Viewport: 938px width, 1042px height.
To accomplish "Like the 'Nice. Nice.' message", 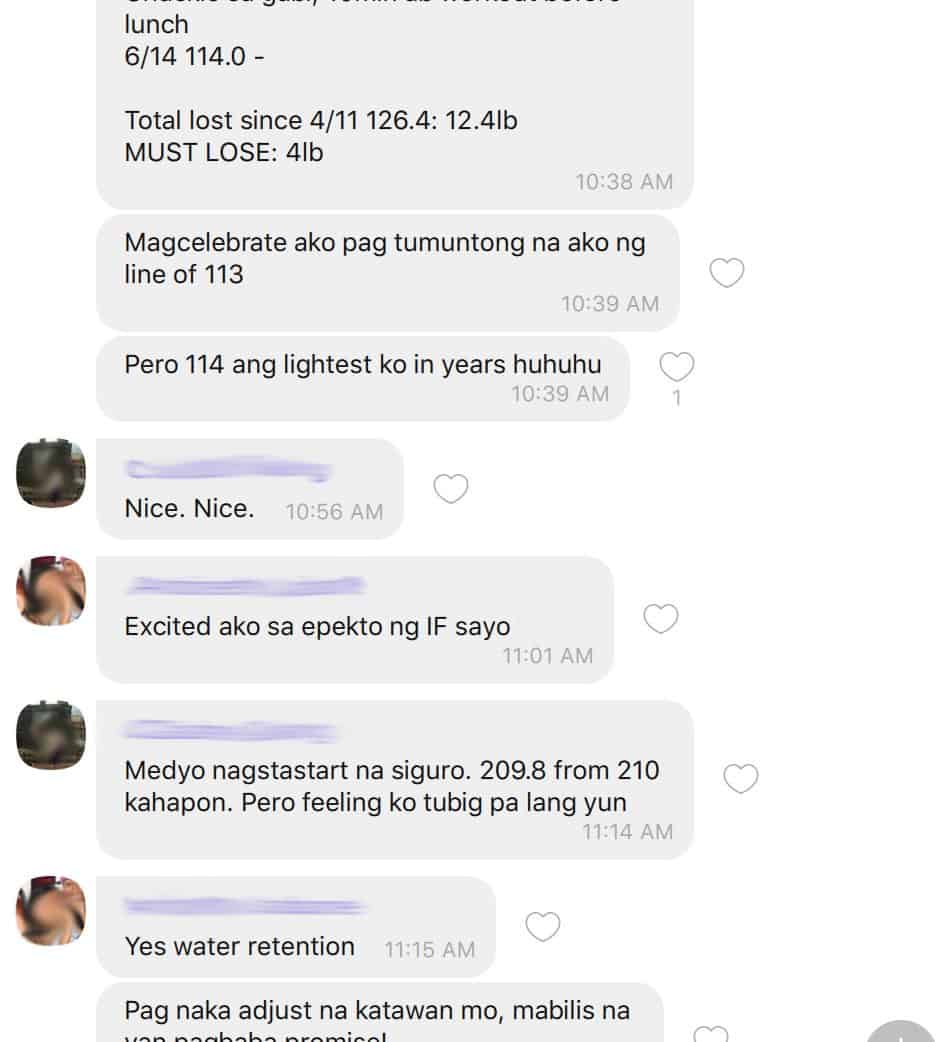I will pos(451,488).
